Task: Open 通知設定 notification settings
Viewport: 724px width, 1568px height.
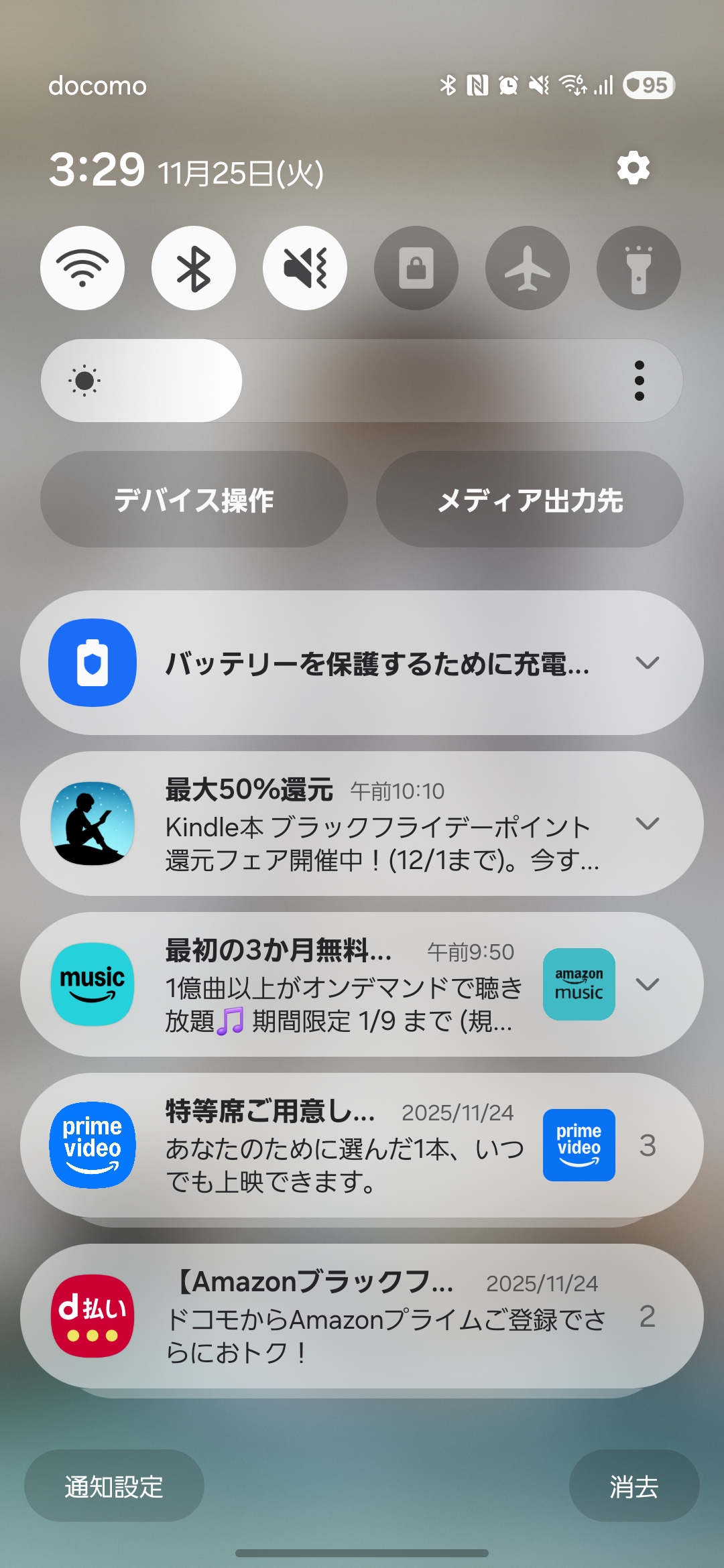Action: (x=114, y=1486)
